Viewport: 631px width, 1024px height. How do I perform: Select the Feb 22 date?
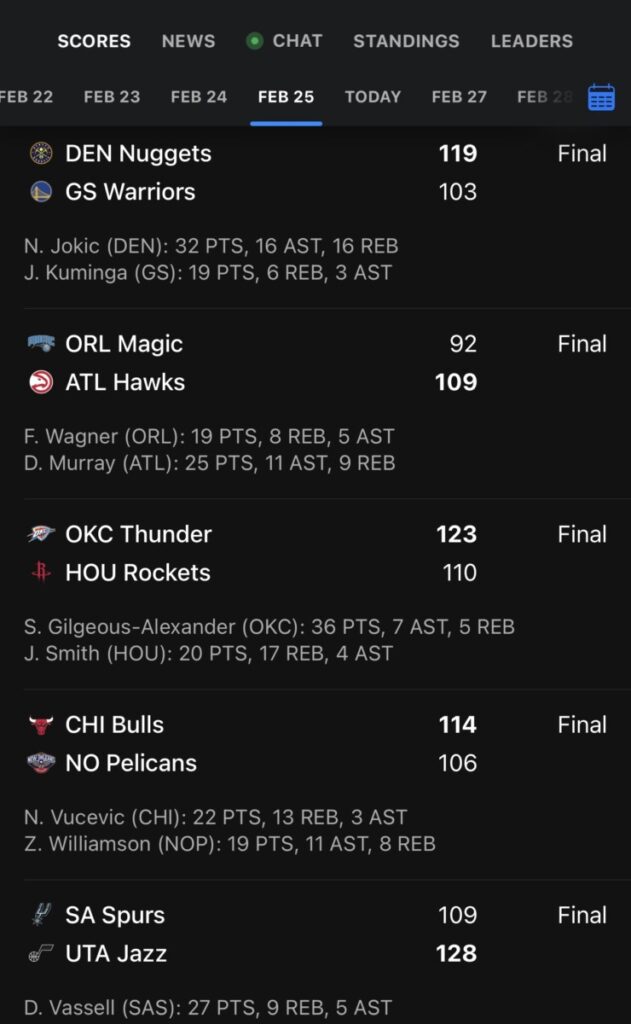(27, 97)
